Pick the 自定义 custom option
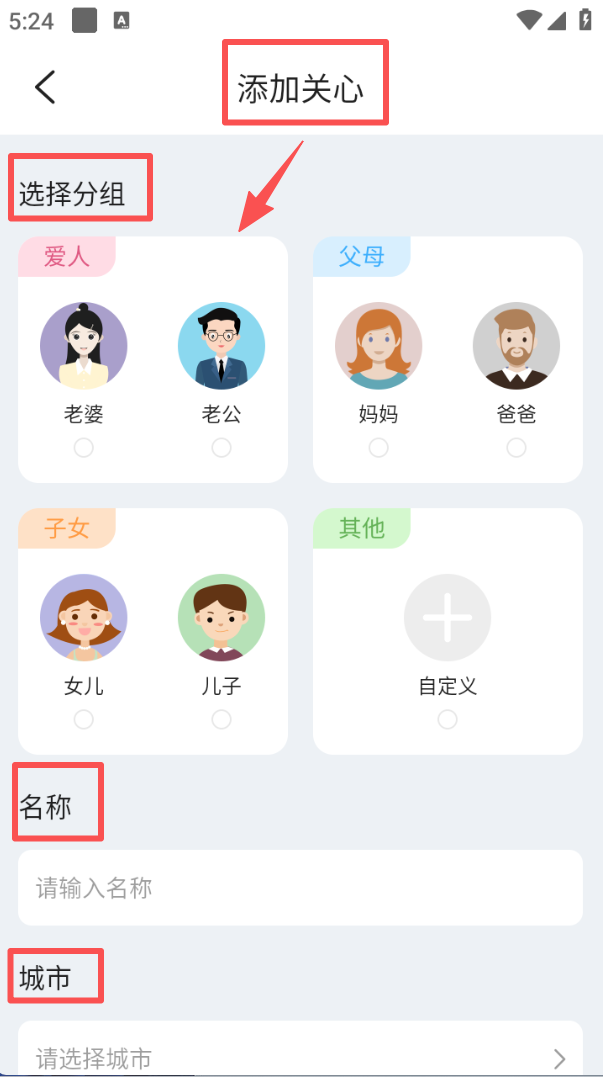 [x=447, y=719]
